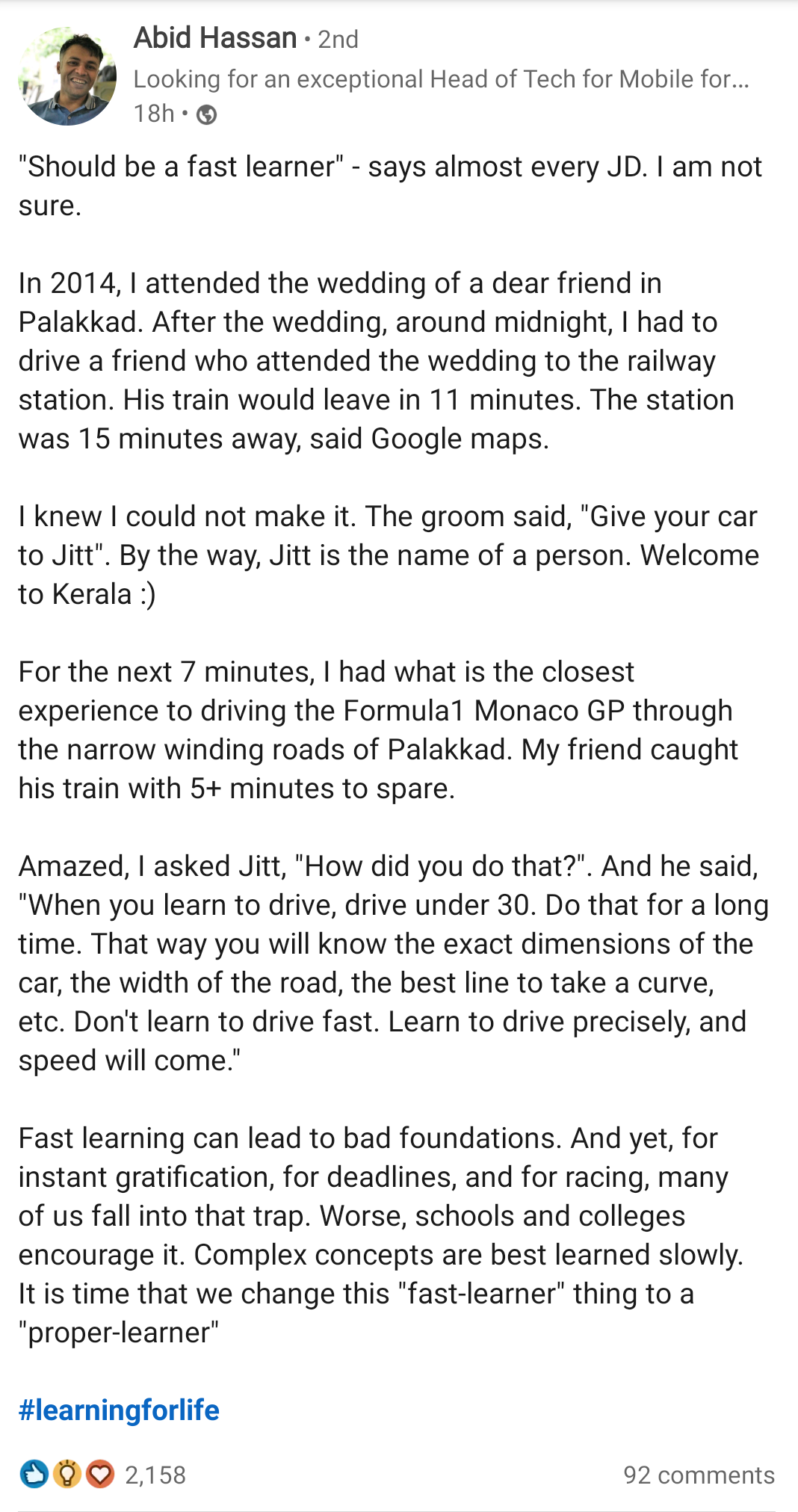This screenshot has width=798, height=1512.
Task: View the Abid Hassan profile name link
Action: pos(215,37)
